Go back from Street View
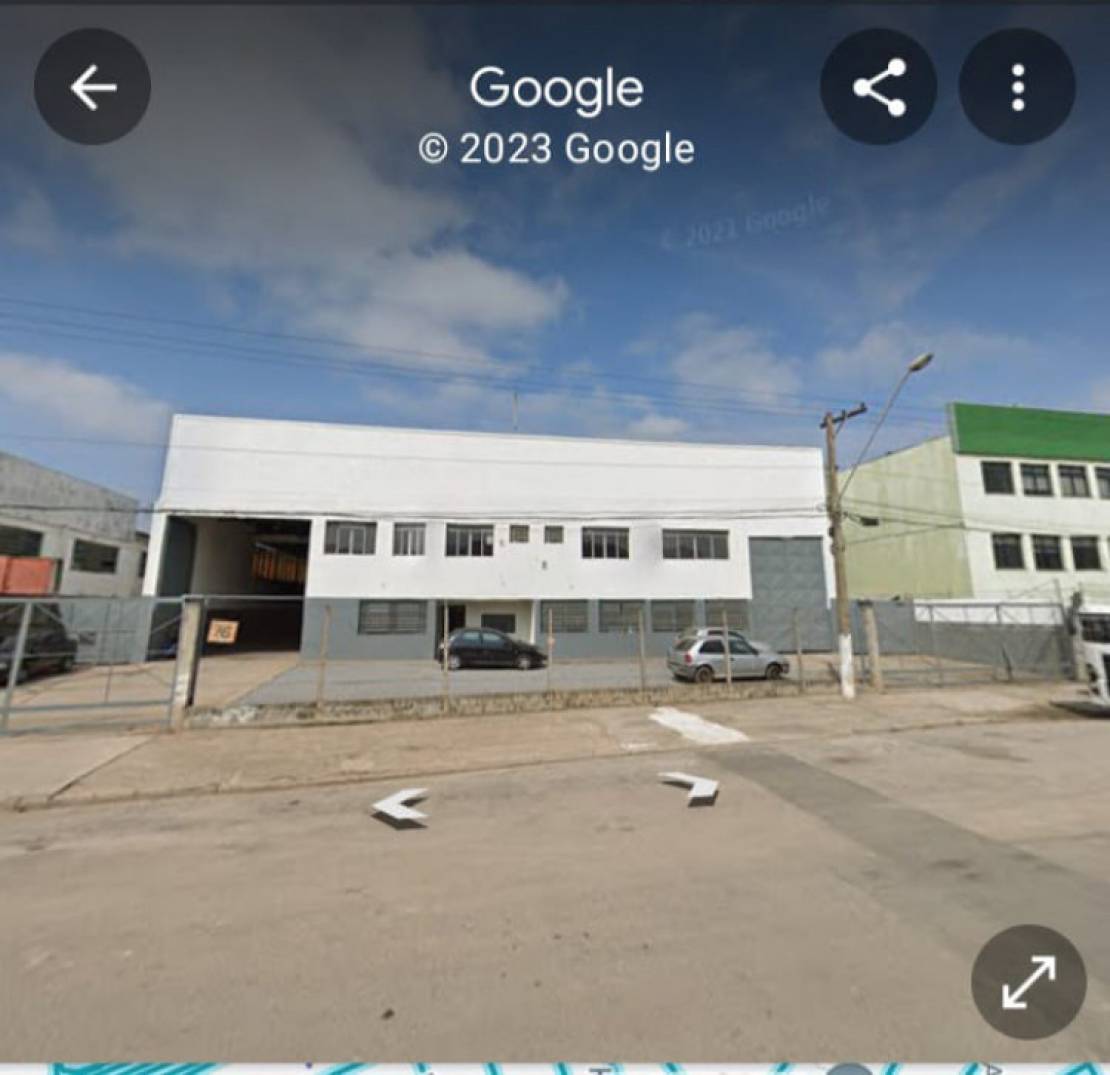This screenshot has width=1110, height=1075. pos(92,87)
